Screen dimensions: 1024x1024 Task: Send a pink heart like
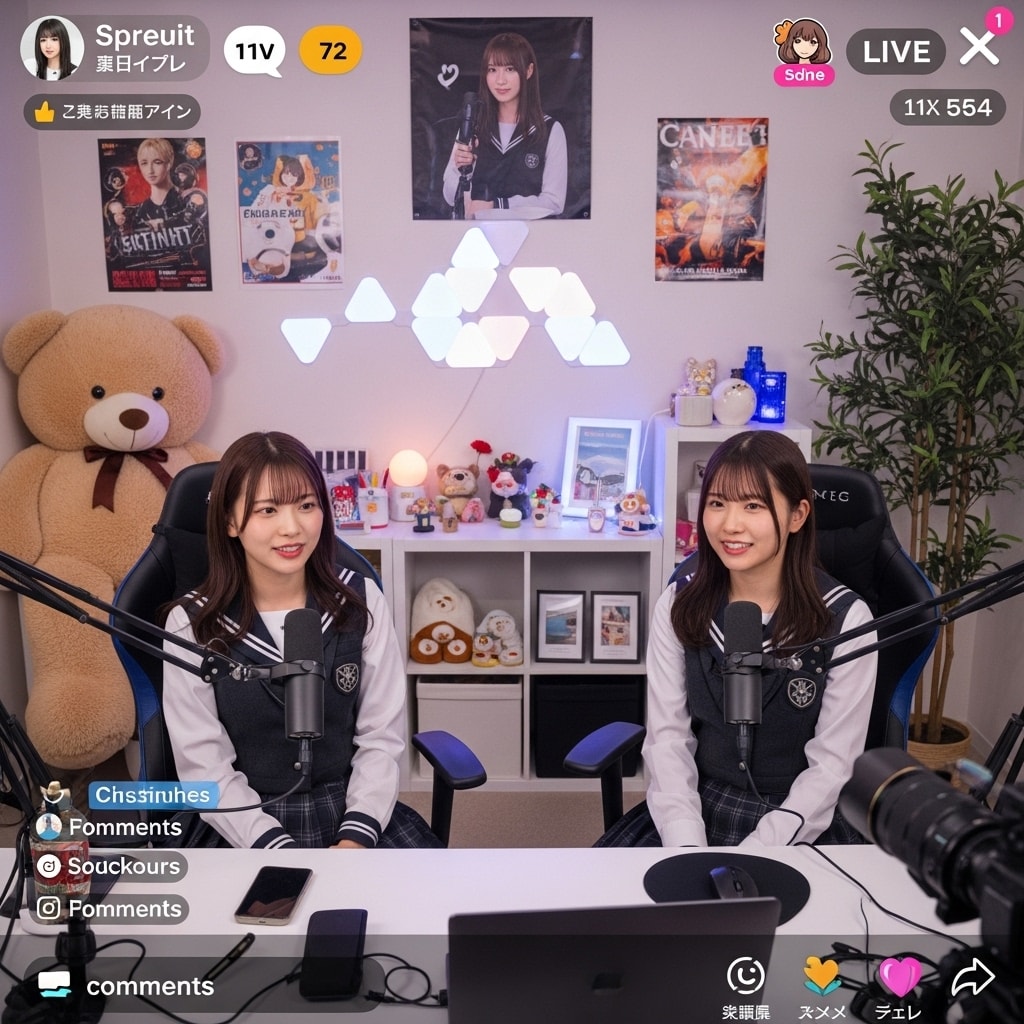[899, 977]
